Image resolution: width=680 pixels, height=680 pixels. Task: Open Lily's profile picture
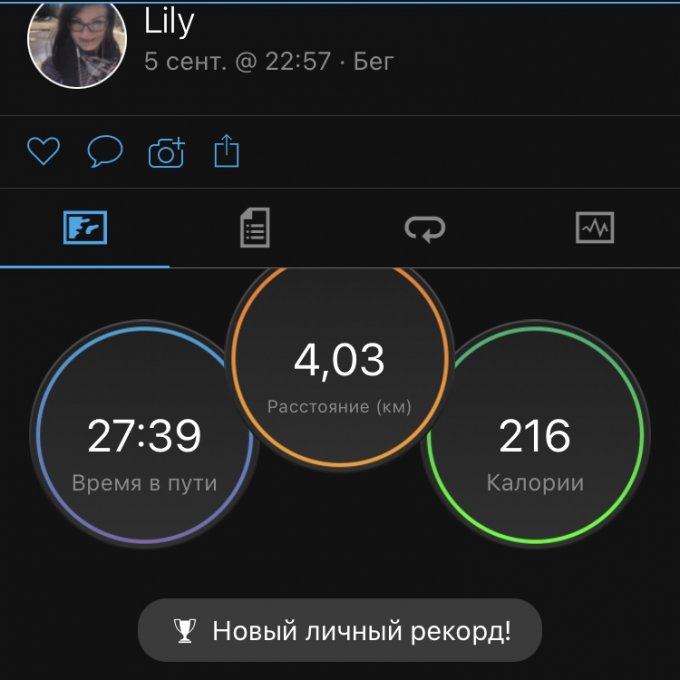click(77, 44)
